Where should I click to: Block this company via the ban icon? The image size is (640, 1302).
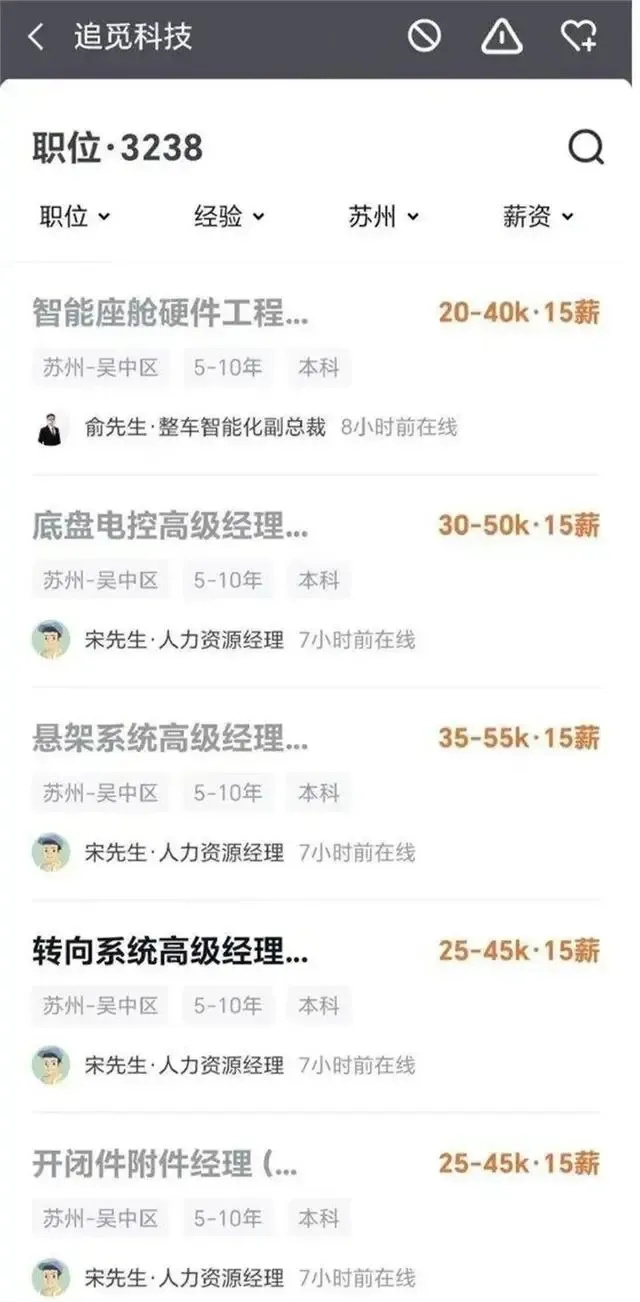[424, 38]
